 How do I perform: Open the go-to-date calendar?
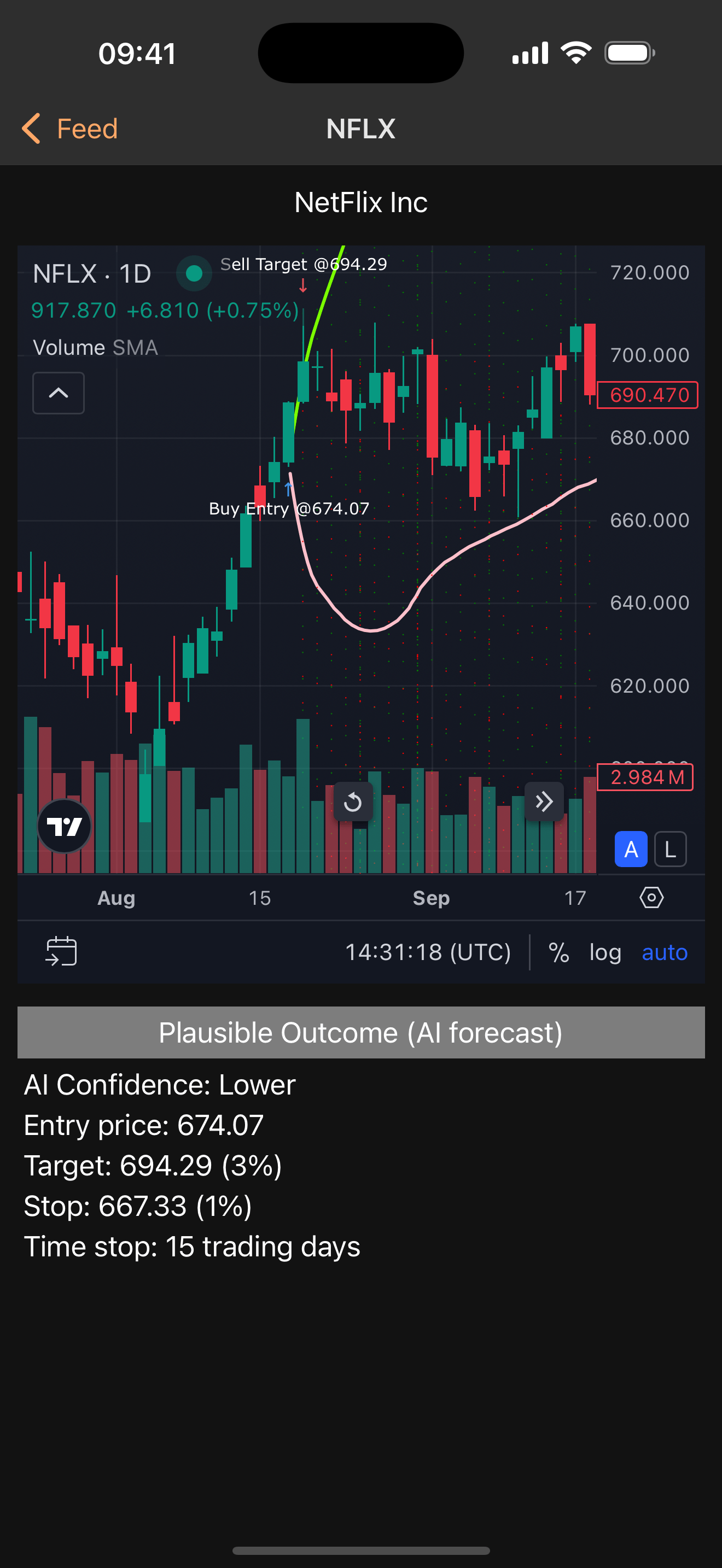tap(61, 951)
